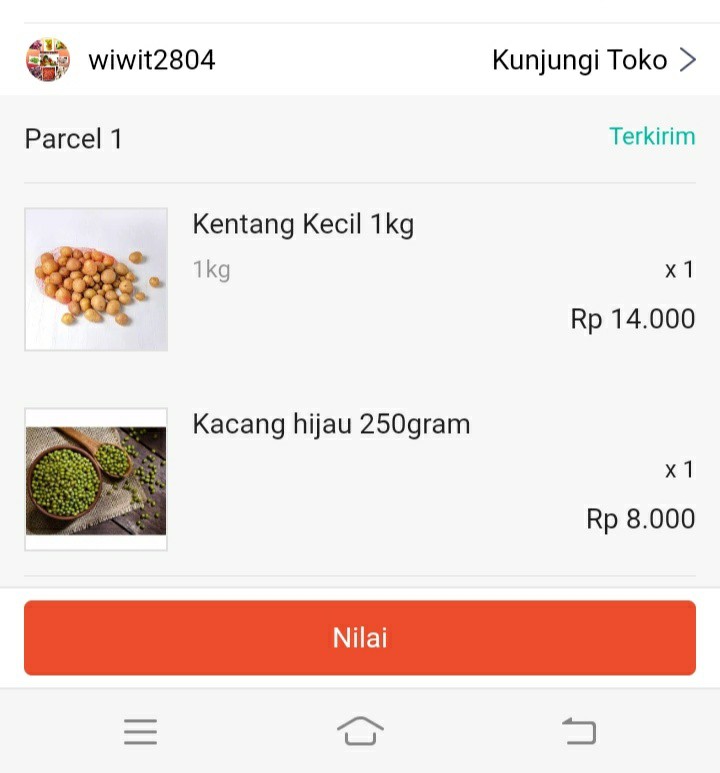Expand Kentang Kecil 1kg item details

click(x=303, y=224)
